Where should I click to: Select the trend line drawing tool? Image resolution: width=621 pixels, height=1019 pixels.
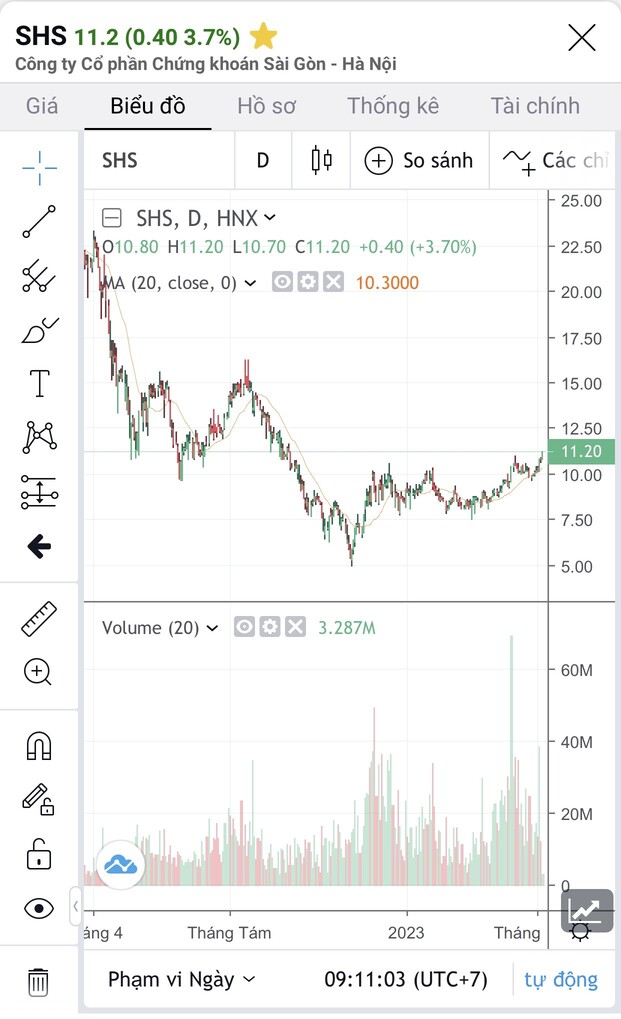(x=39, y=221)
